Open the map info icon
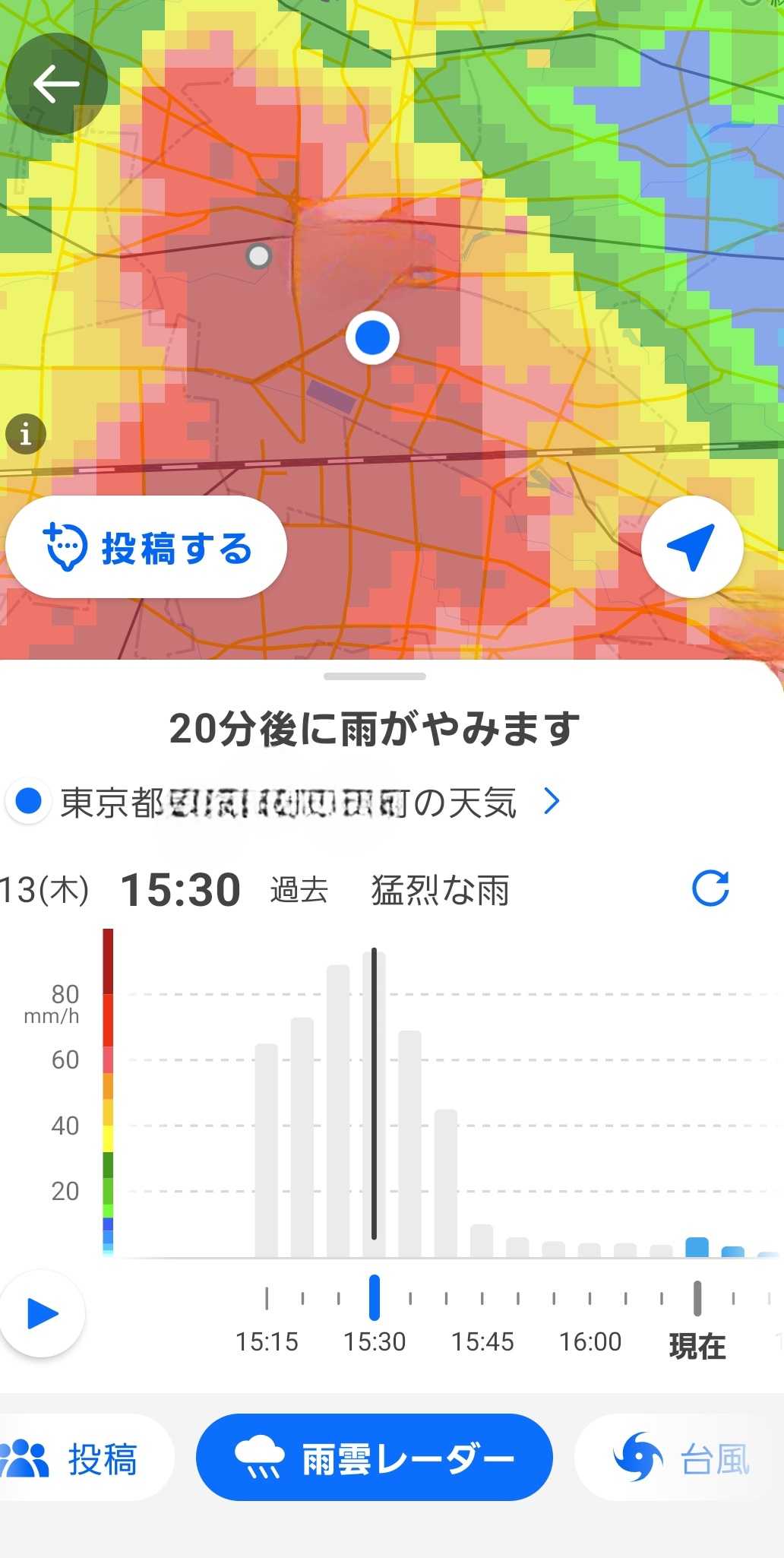This screenshot has height=1558, width=784. pyautogui.click(x=26, y=435)
